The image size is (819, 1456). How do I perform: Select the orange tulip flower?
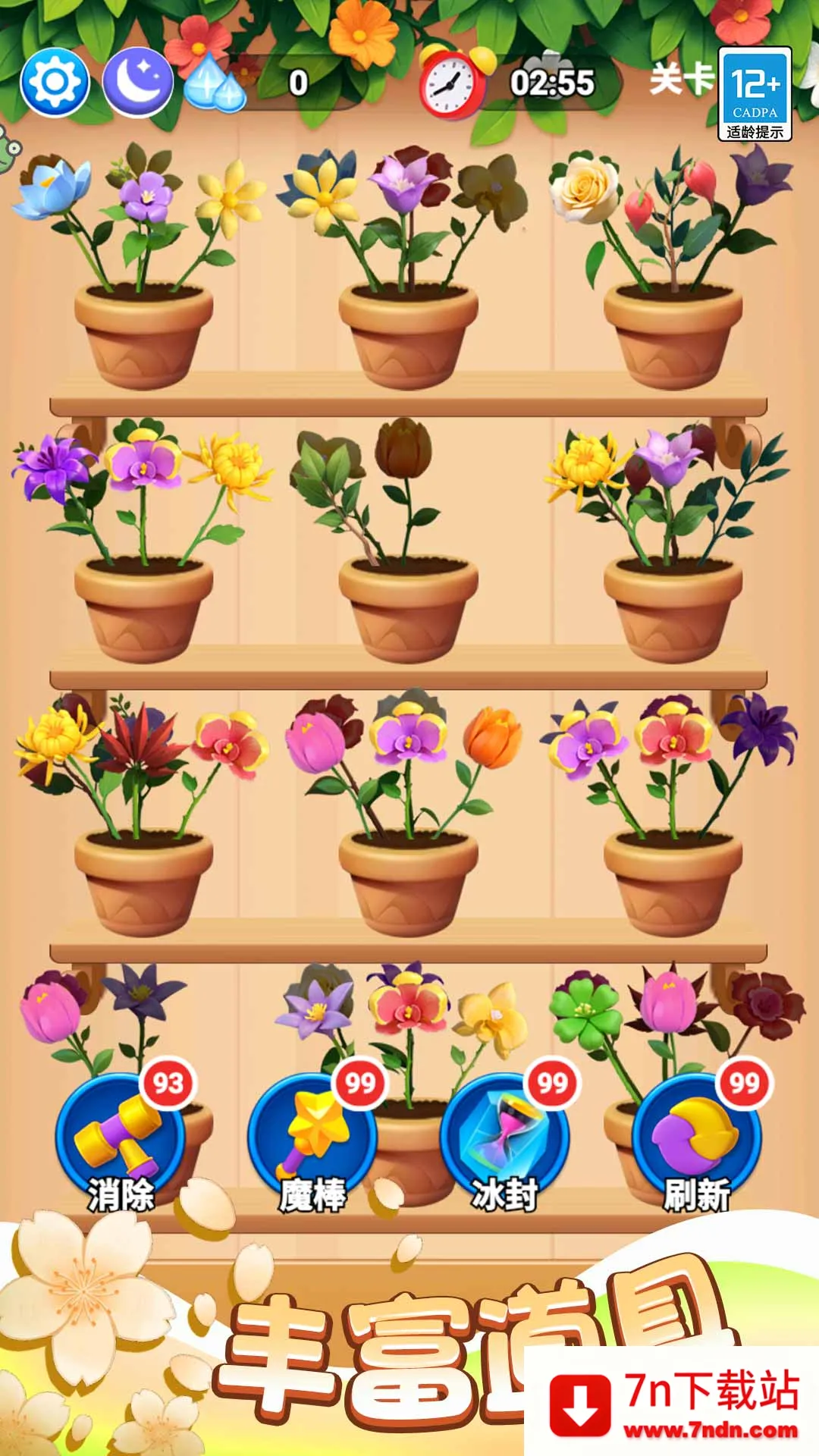[x=493, y=737]
